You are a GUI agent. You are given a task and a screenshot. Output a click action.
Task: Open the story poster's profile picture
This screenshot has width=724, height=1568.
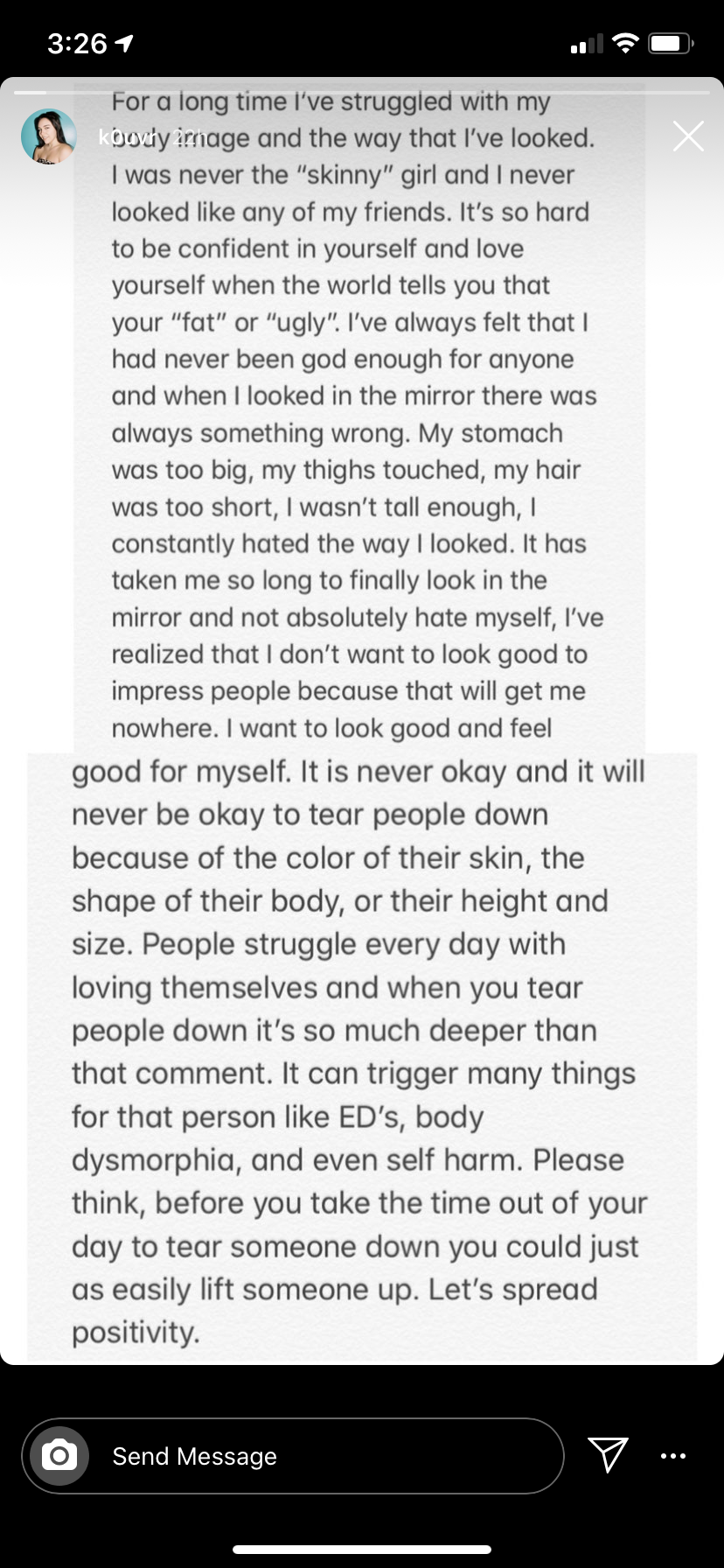pos(48,136)
